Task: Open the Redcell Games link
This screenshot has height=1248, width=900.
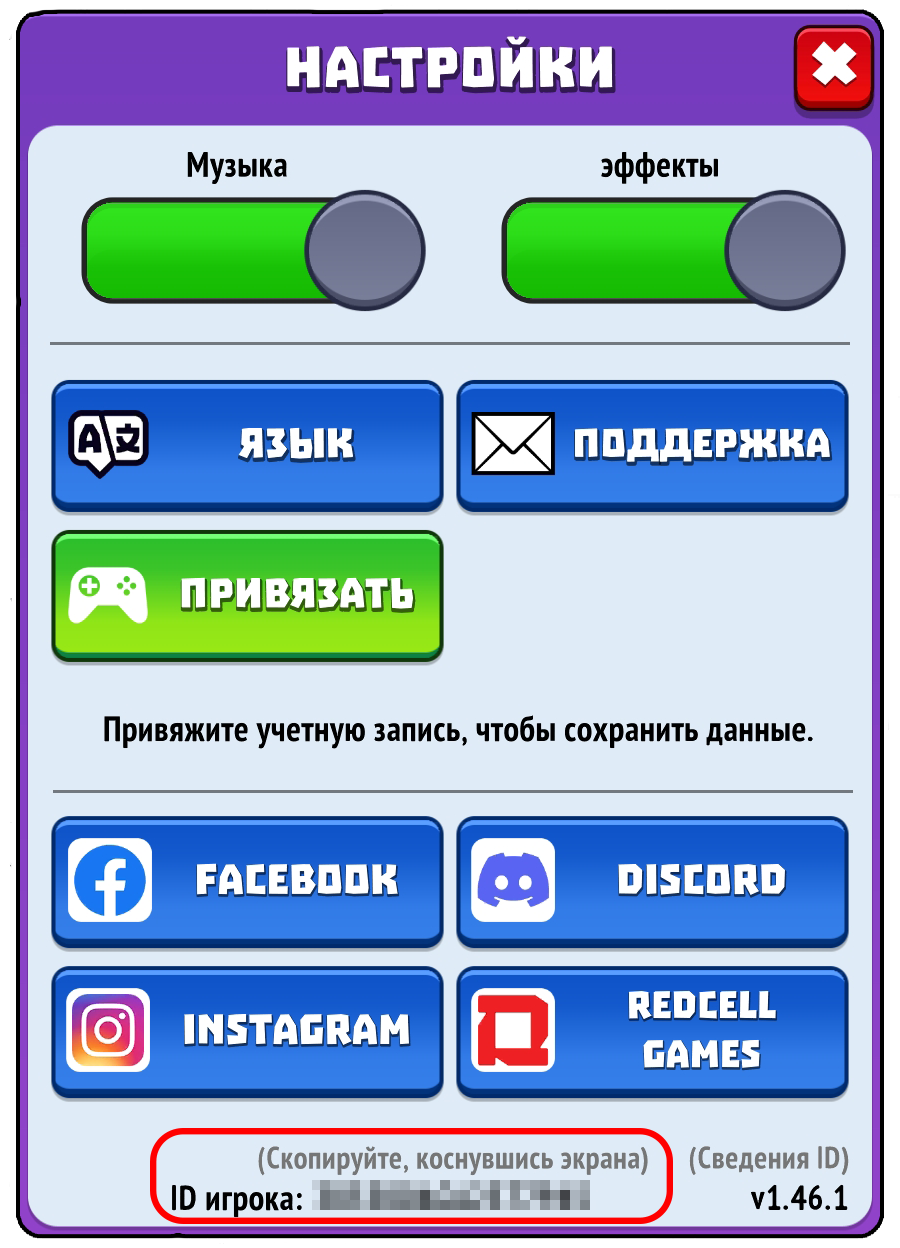Action: tap(652, 1029)
